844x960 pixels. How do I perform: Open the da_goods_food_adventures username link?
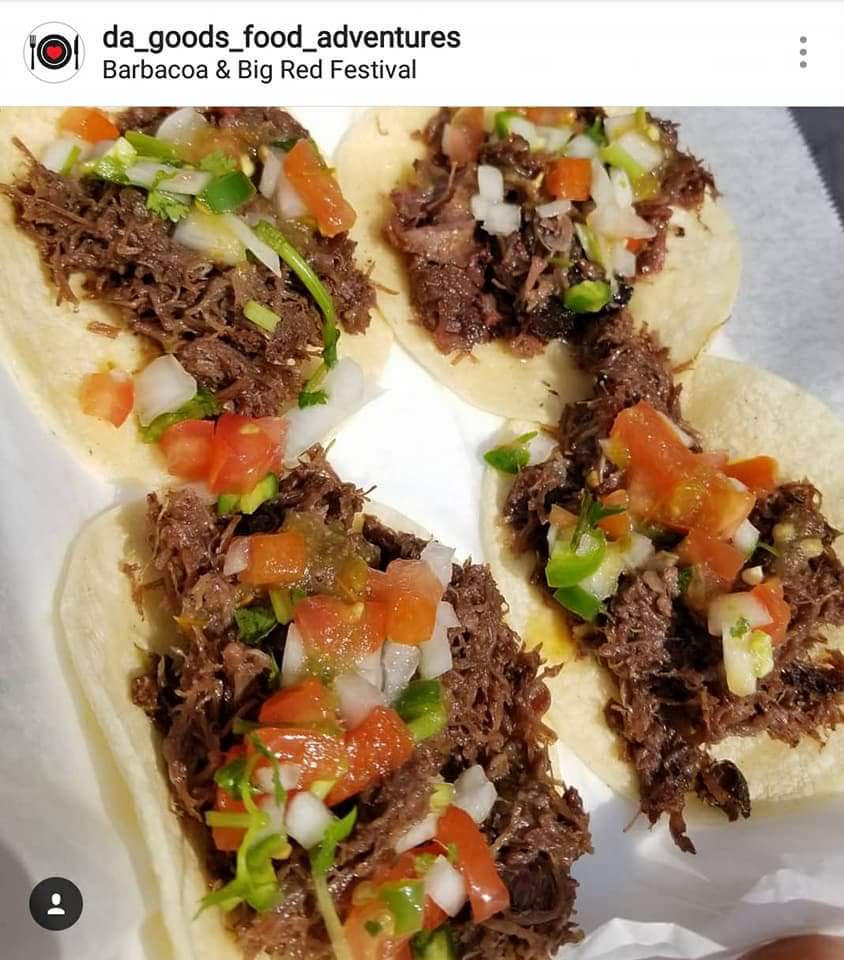point(281,37)
